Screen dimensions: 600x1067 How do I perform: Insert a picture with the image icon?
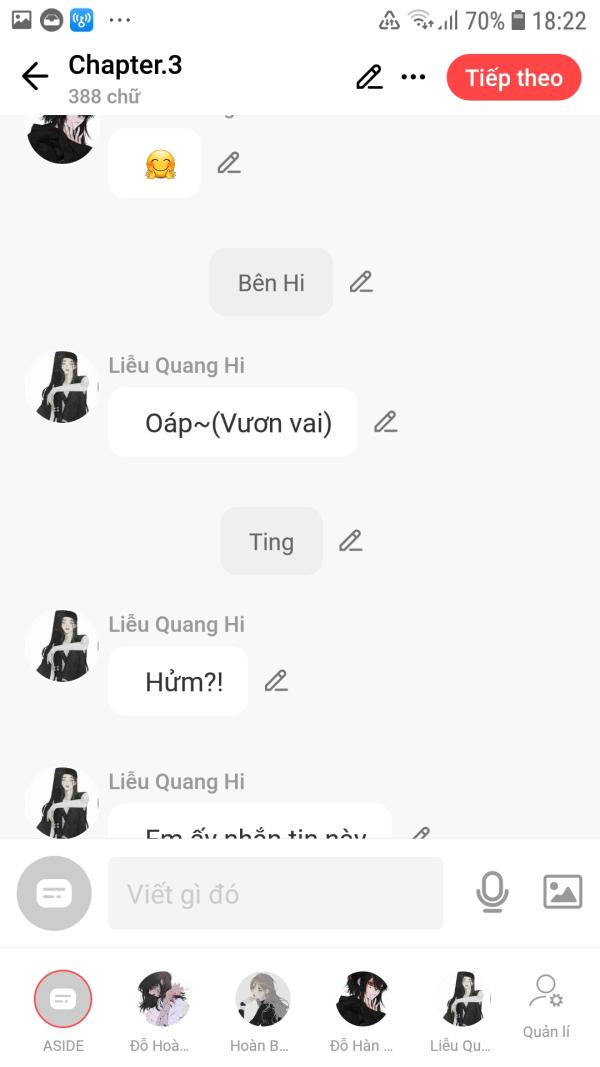[x=563, y=892]
